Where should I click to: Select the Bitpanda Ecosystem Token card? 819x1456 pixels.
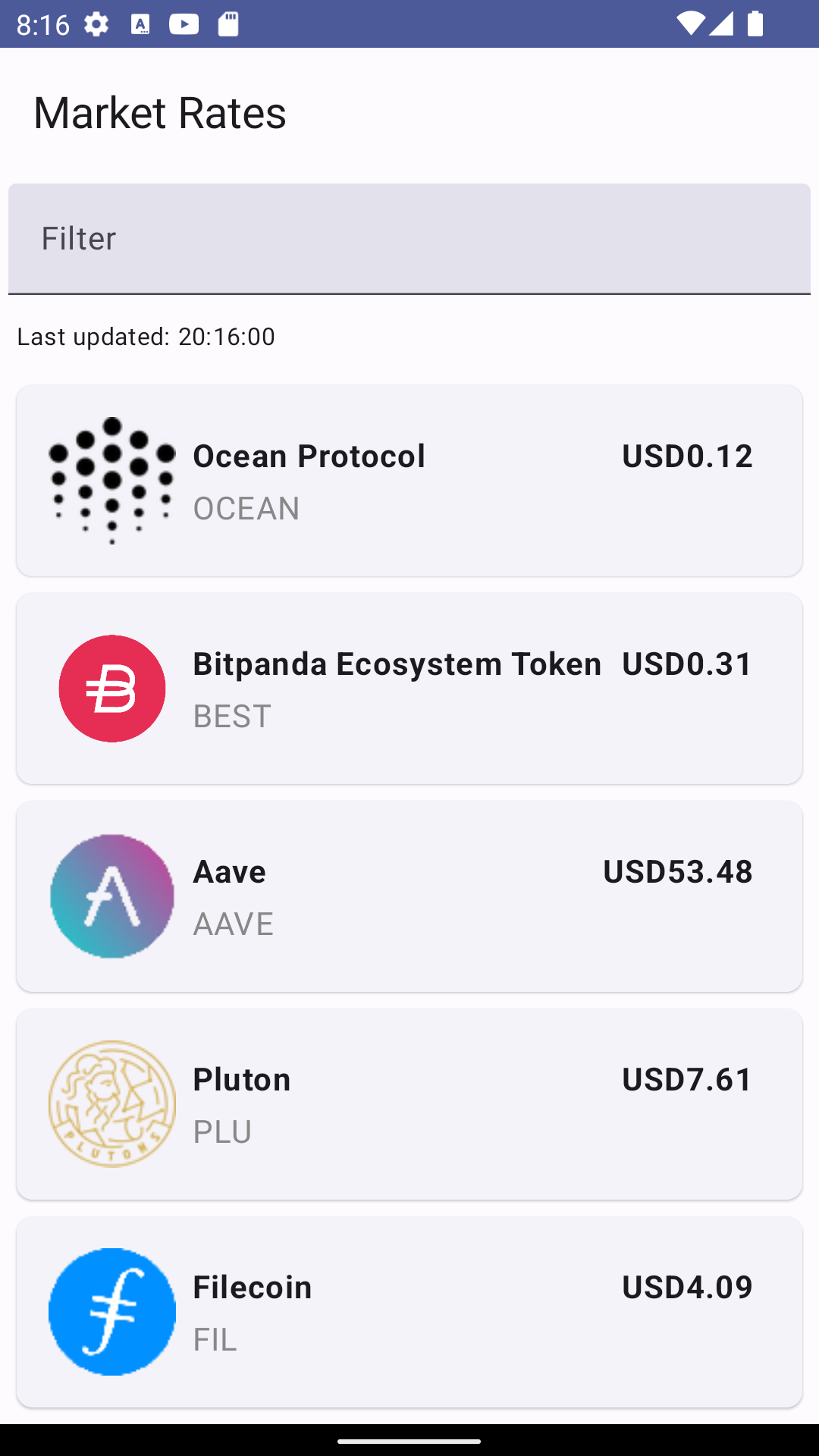[409, 689]
